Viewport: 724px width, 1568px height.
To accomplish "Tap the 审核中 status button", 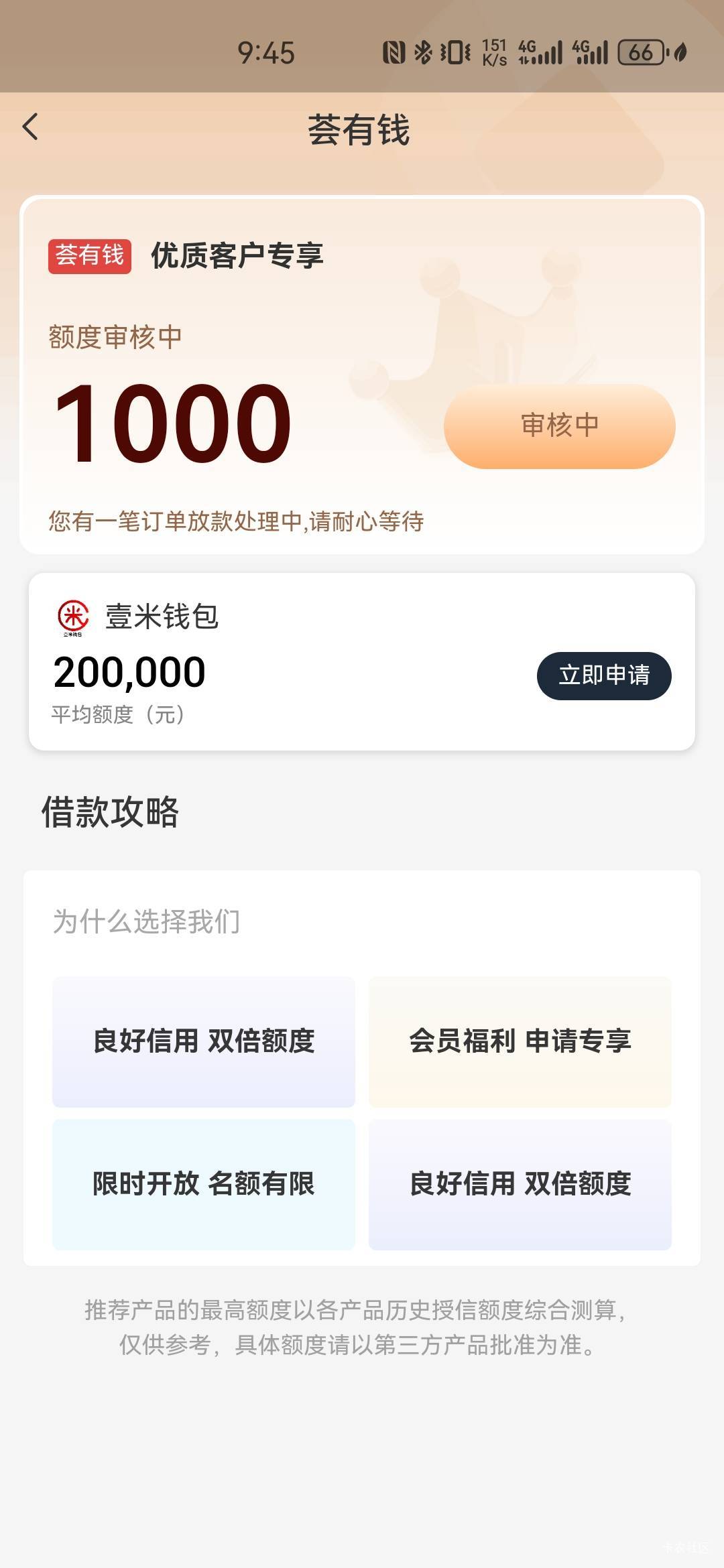I will (x=559, y=426).
